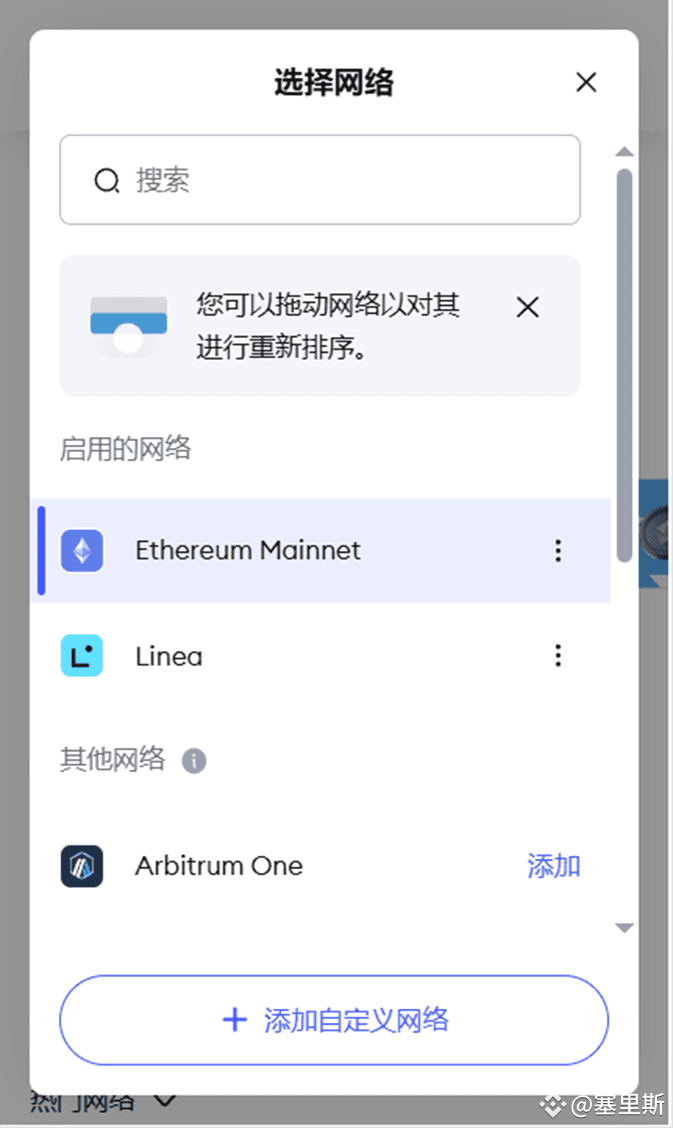Switch to the Linea network
This screenshot has width=673, height=1128.
point(320,655)
